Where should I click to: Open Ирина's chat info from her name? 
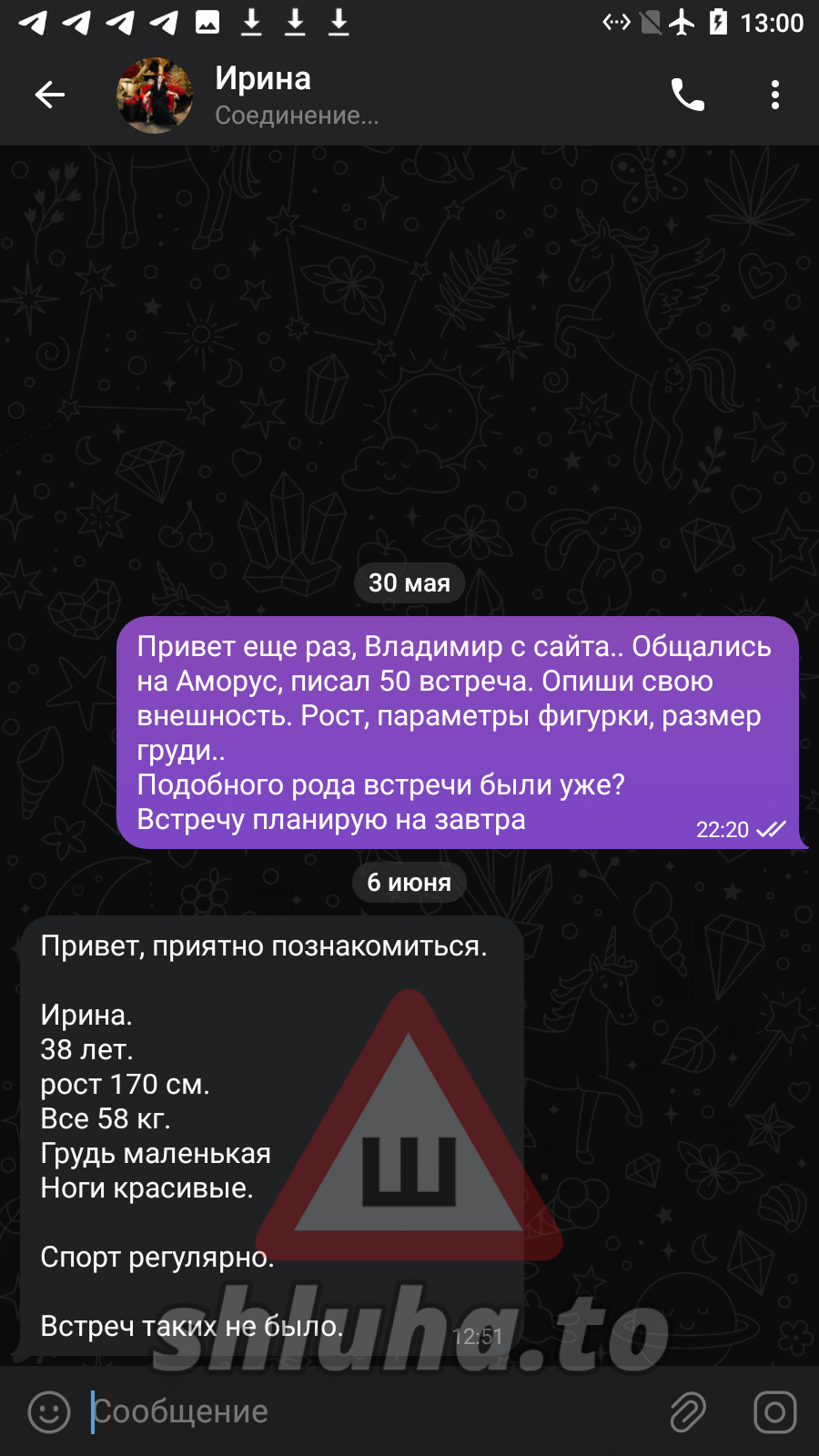[x=263, y=79]
